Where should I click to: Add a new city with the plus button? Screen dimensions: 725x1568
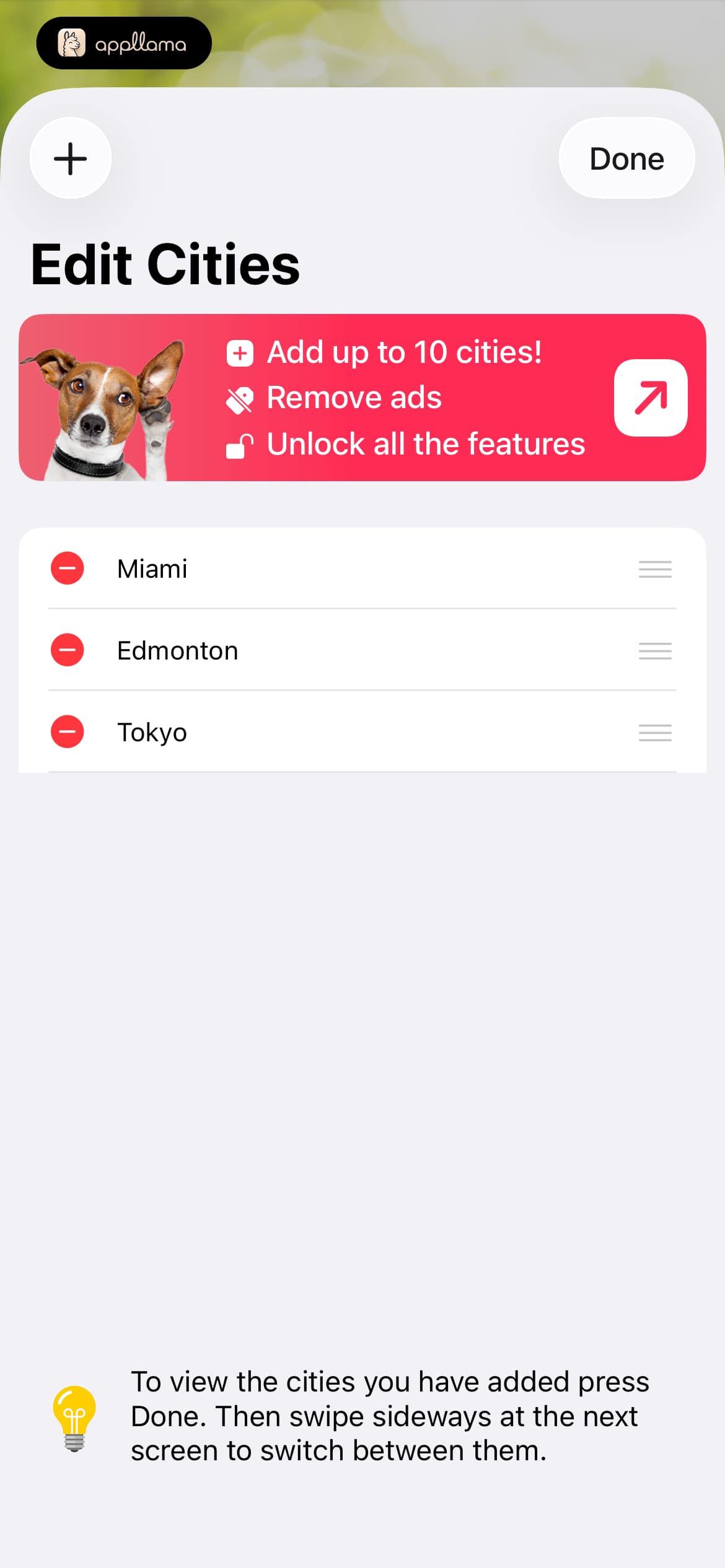[x=71, y=159]
